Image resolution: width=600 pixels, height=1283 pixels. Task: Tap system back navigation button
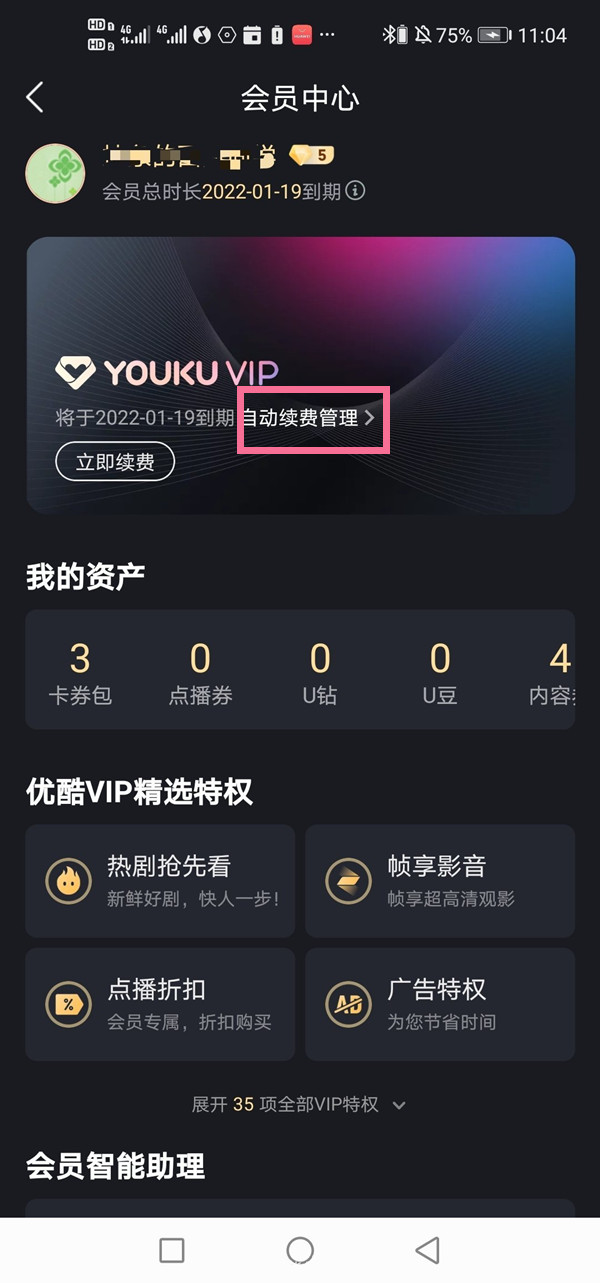click(427, 1249)
